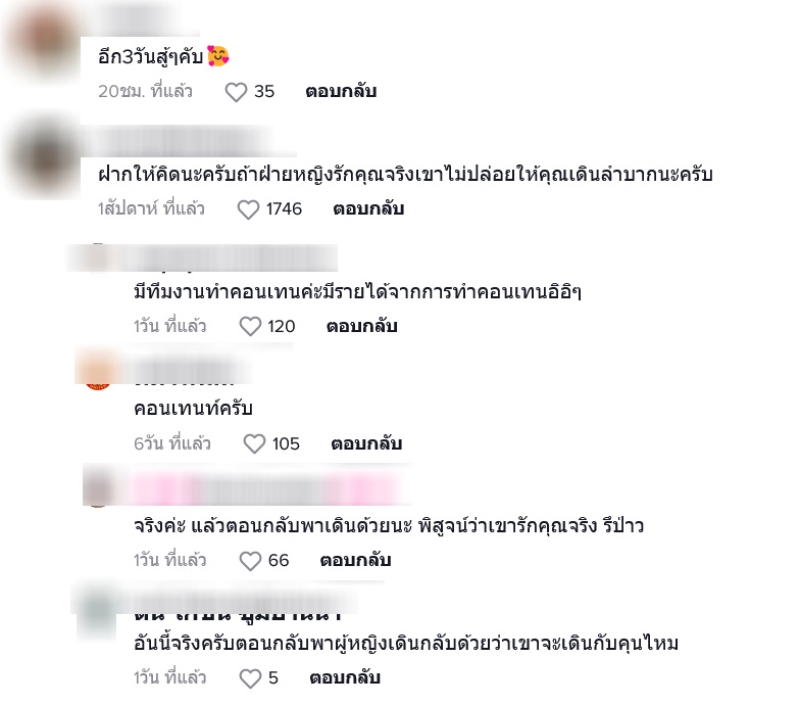The image size is (800, 705).
Task: Reply to the comment with 120 likes
Action: click(362, 326)
